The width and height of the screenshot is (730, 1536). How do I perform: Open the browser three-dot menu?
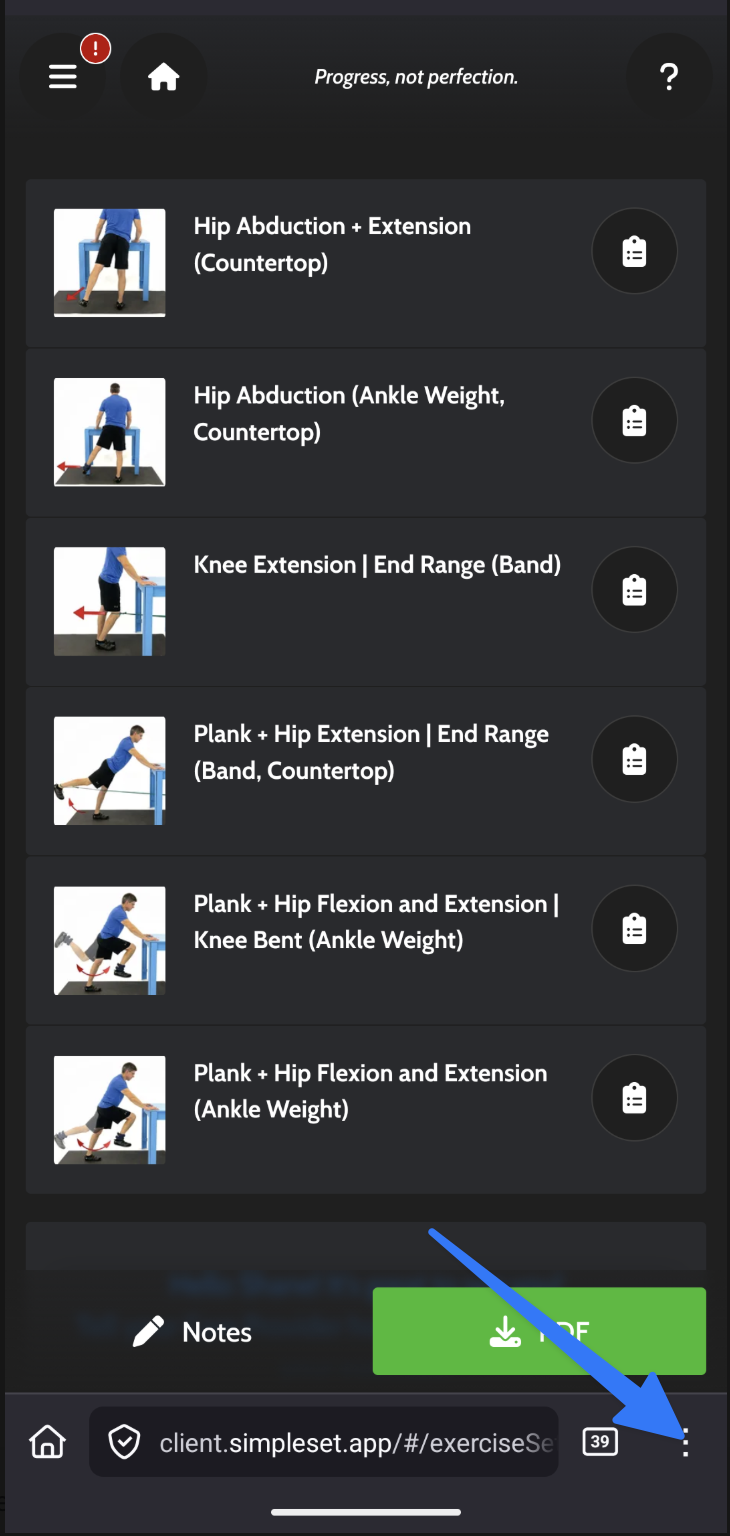click(x=685, y=1442)
